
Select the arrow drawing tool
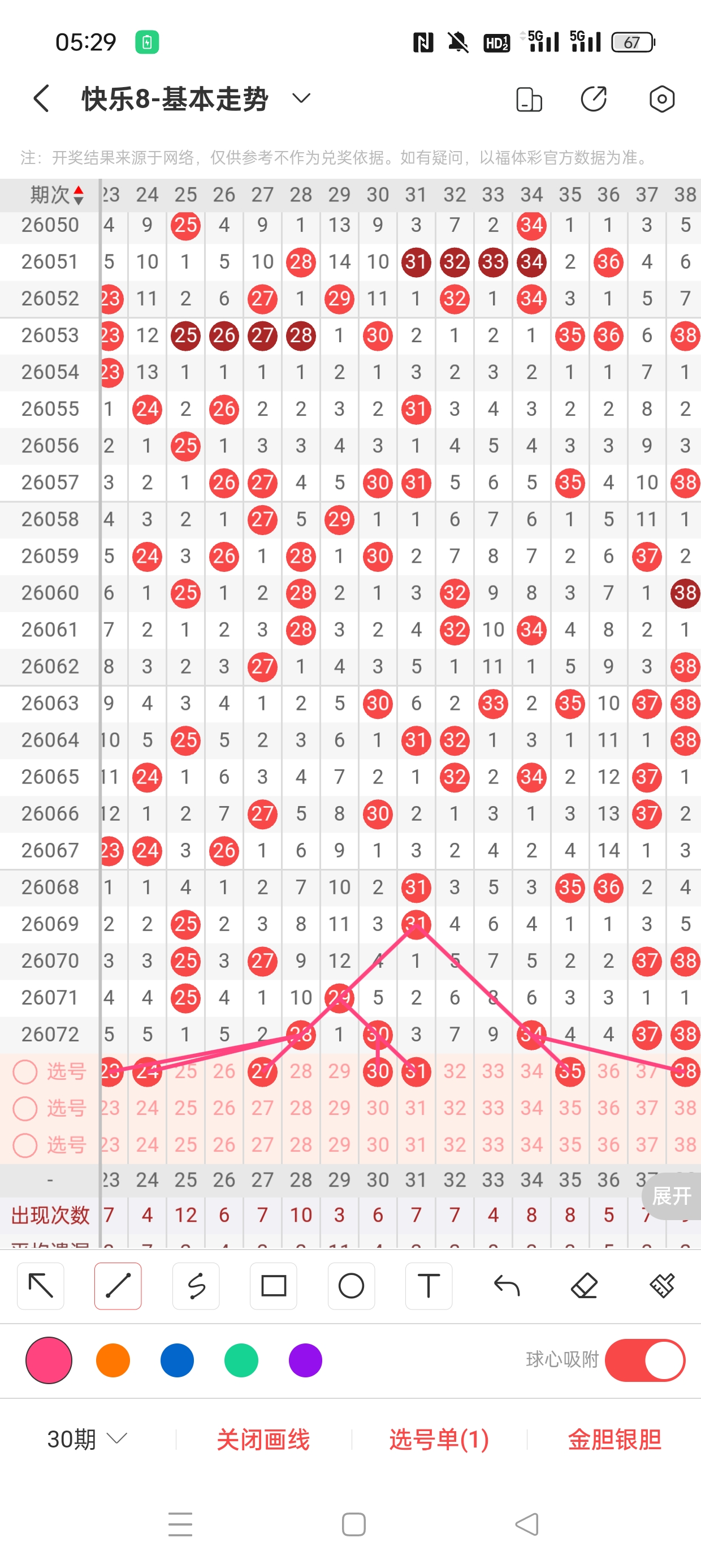(41, 1286)
